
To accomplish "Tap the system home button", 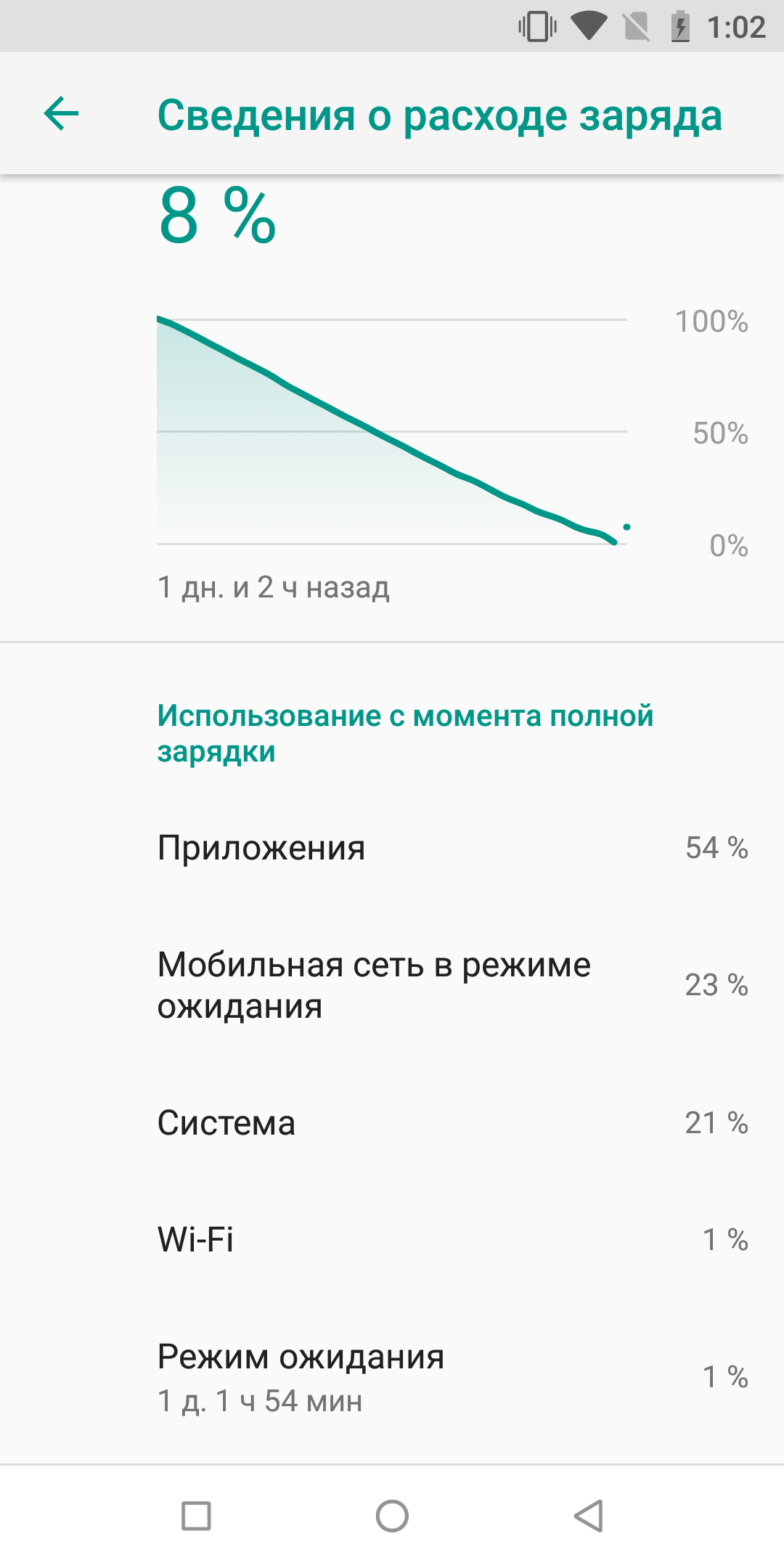I will tap(392, 1516).
